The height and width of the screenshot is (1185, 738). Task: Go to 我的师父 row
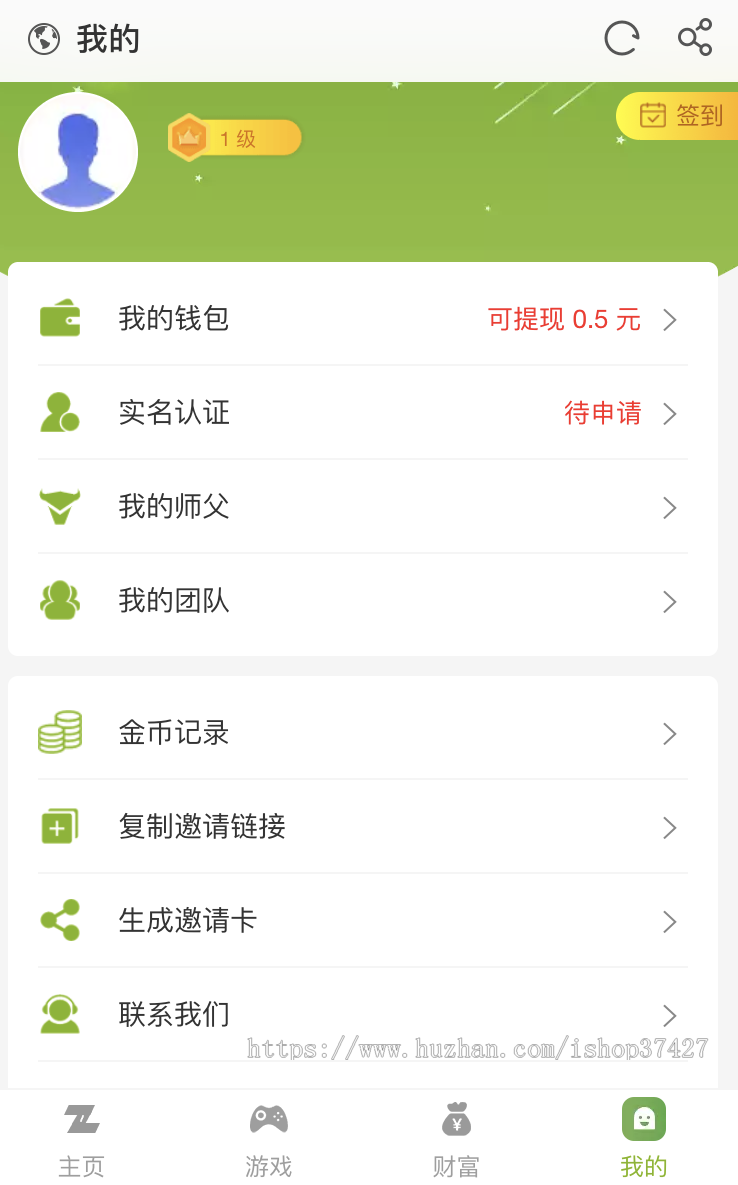click(x=362, y=507)
